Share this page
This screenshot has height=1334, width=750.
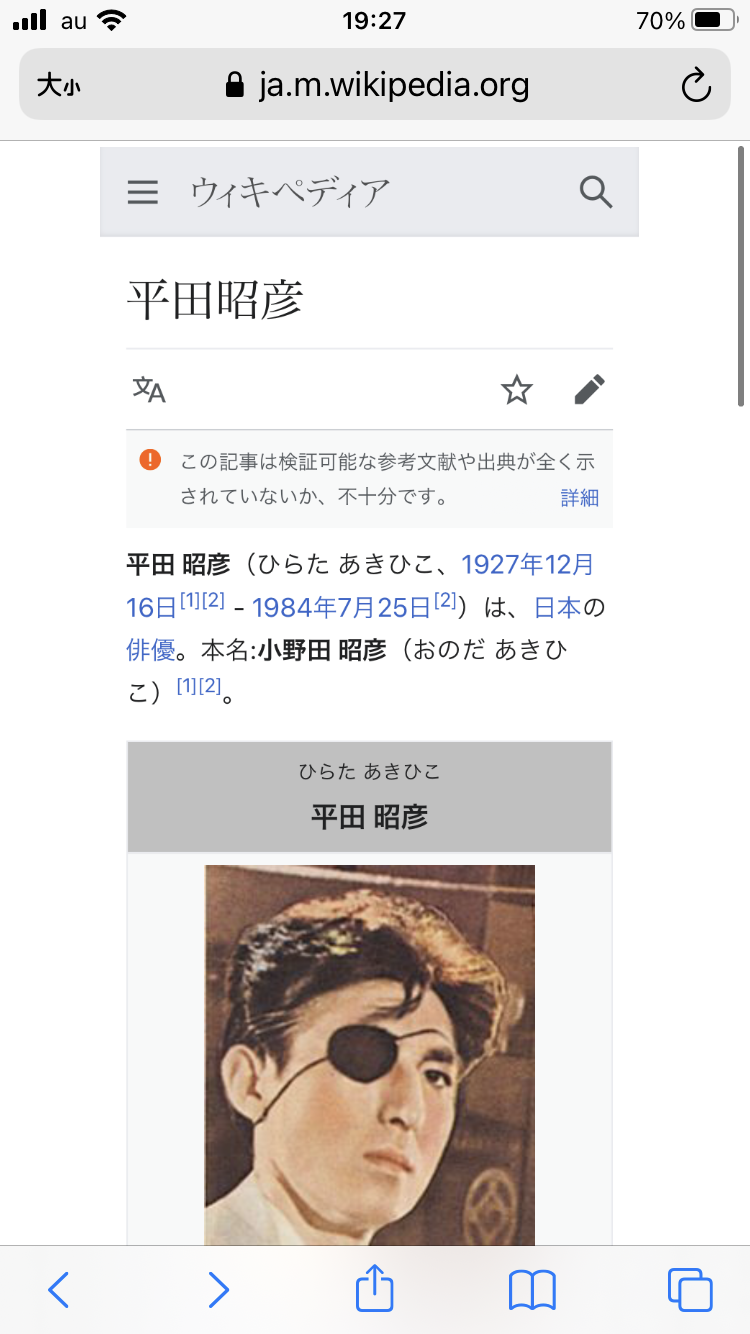point(375,1288)
